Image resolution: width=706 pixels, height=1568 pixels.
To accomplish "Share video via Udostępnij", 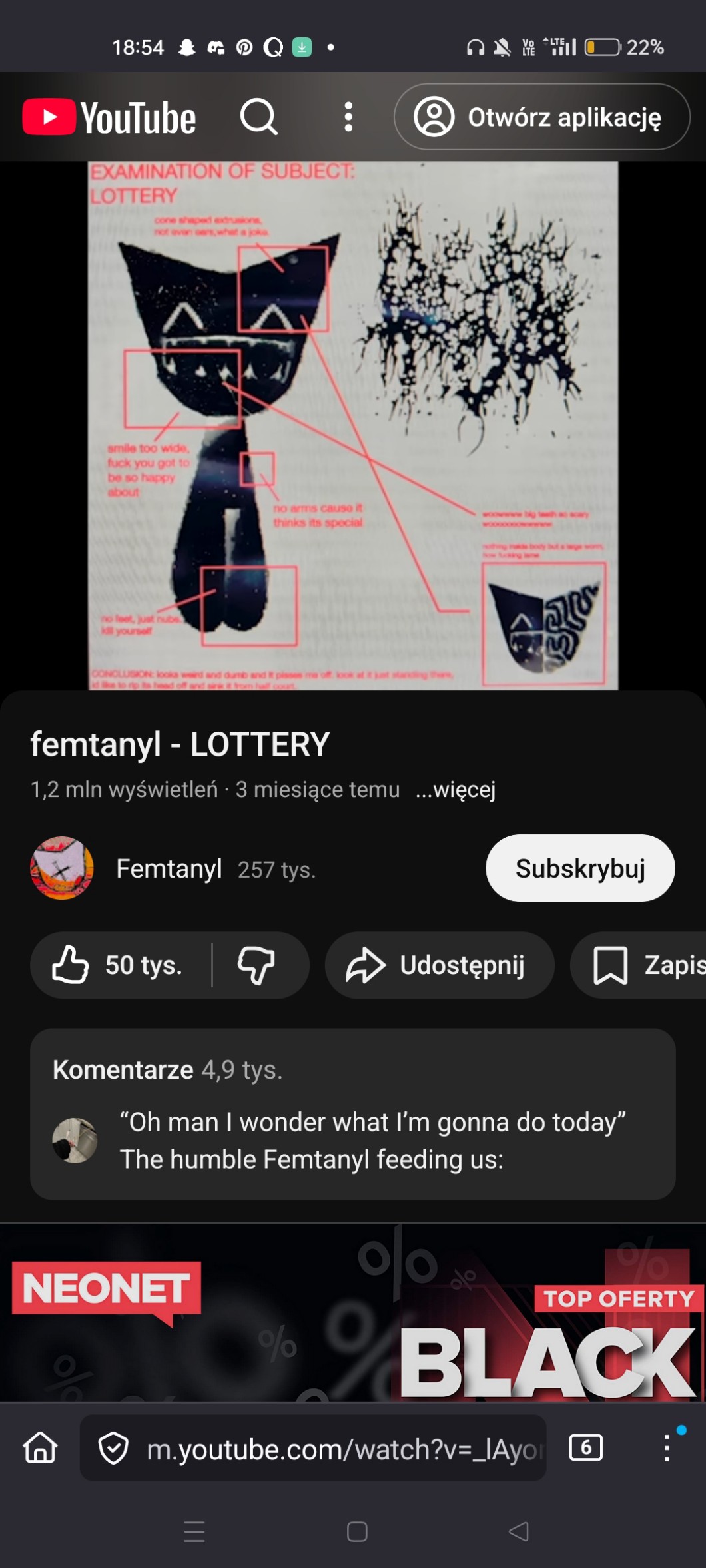I will click(x=439, y=965).
